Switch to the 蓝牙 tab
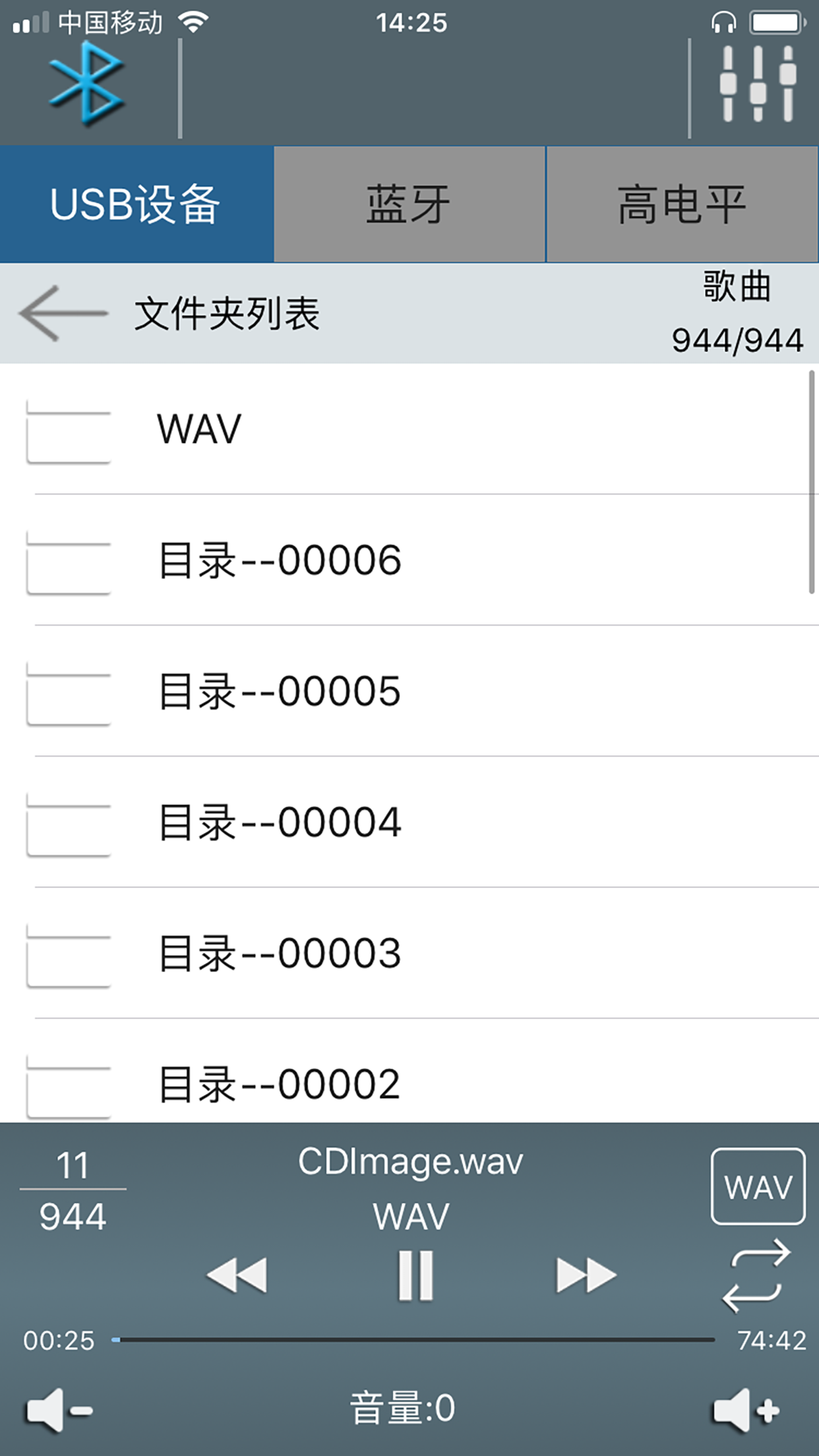This screenshot has height=1456, width=819. pyautogui.click(x=409, y=202)
